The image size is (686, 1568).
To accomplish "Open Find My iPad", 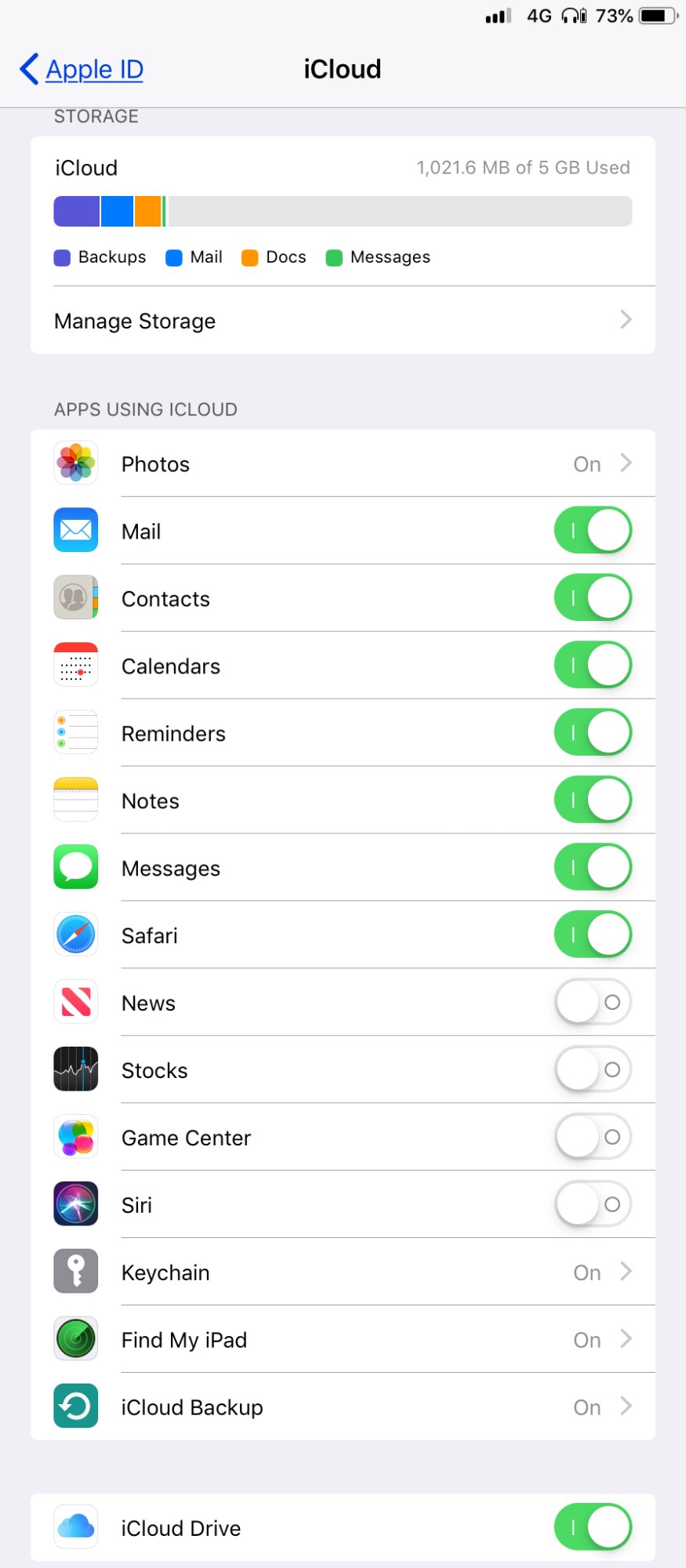I will (343, 1340).
